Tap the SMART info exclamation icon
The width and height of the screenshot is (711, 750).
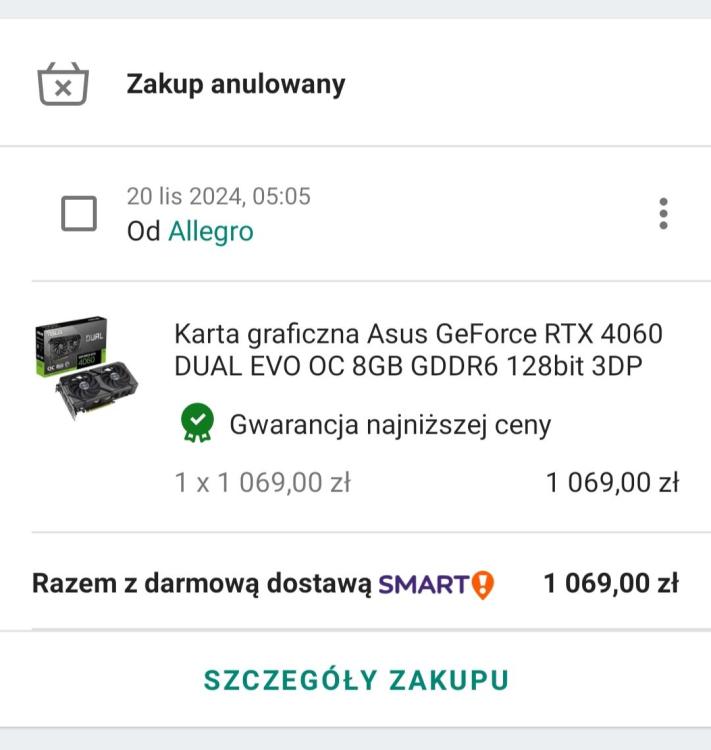click(x=483, y=584)
